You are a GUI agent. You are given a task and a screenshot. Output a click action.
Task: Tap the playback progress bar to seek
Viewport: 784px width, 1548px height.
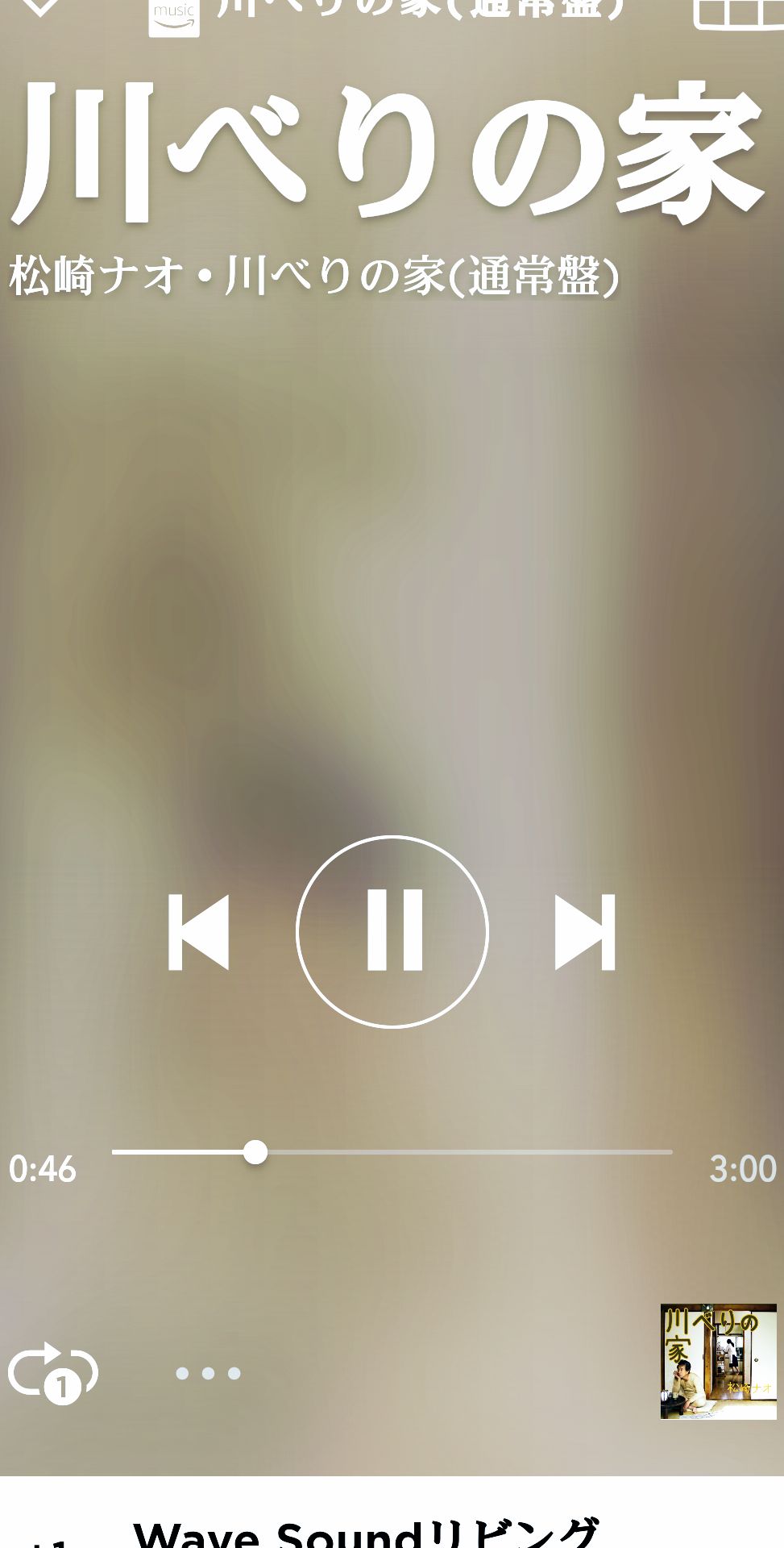(x=392, y=1152)
